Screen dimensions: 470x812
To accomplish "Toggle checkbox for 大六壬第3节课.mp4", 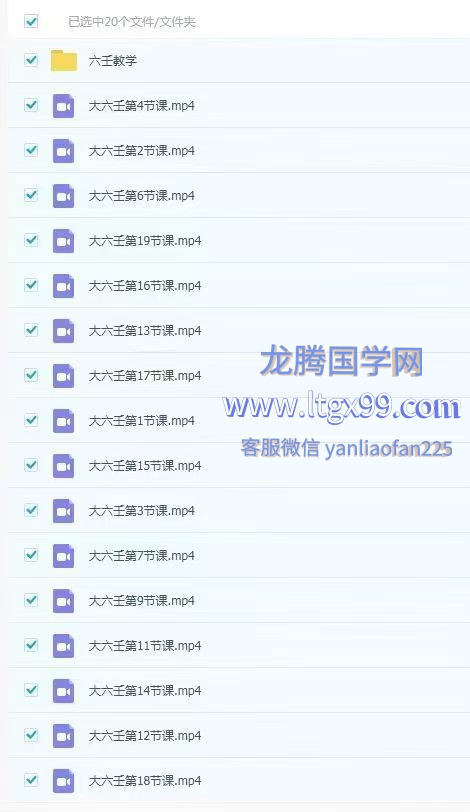I will [31, 510].
